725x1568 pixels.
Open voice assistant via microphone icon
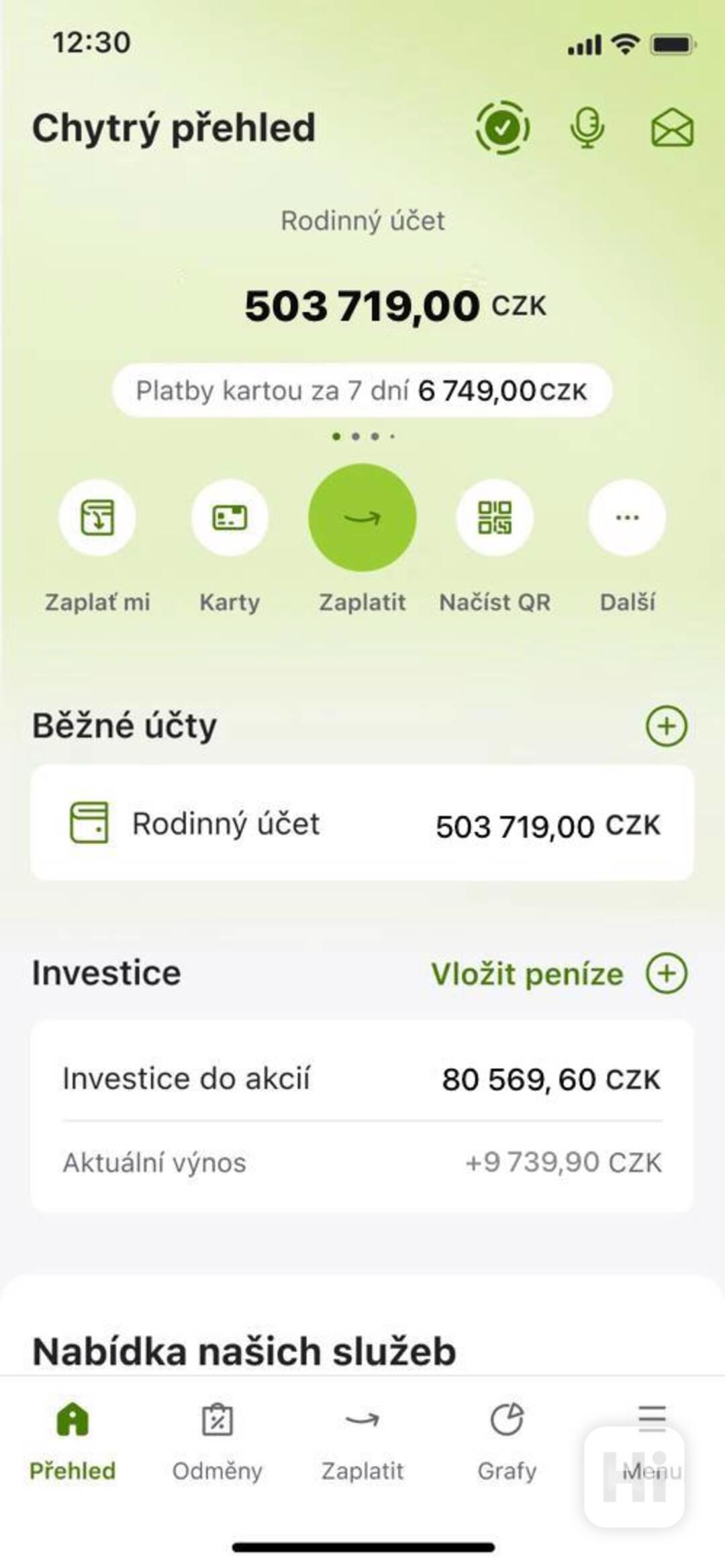[x=587, y=127]
